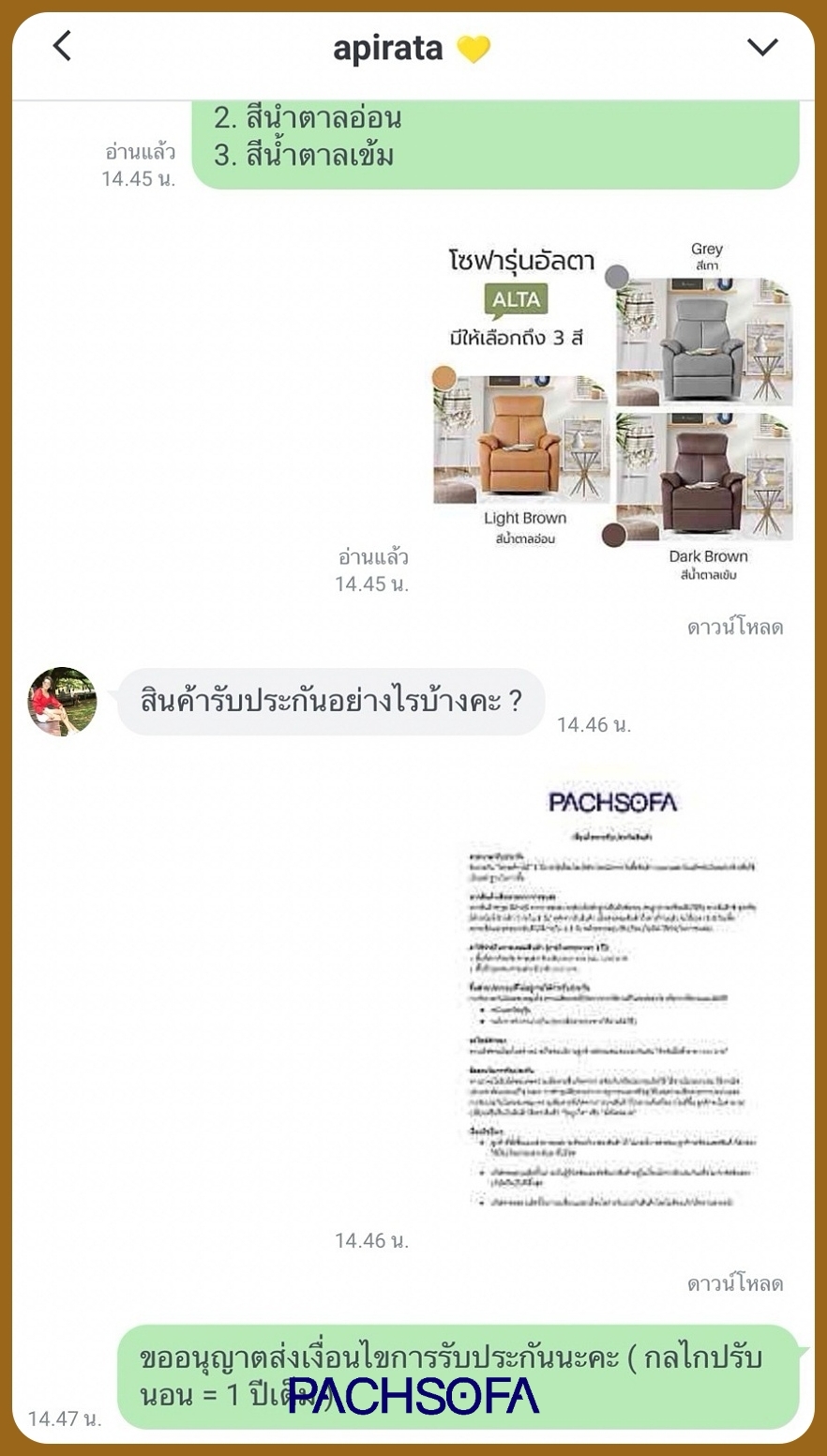
Task: Download the ALTA sofa colors image
Action: [x=734, y=628]
